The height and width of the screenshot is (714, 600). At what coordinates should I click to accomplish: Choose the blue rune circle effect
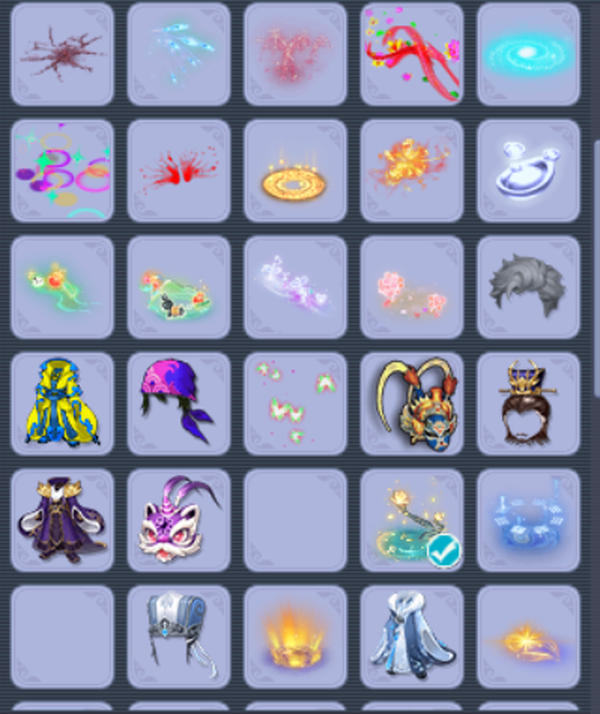[x=528, y=520]
